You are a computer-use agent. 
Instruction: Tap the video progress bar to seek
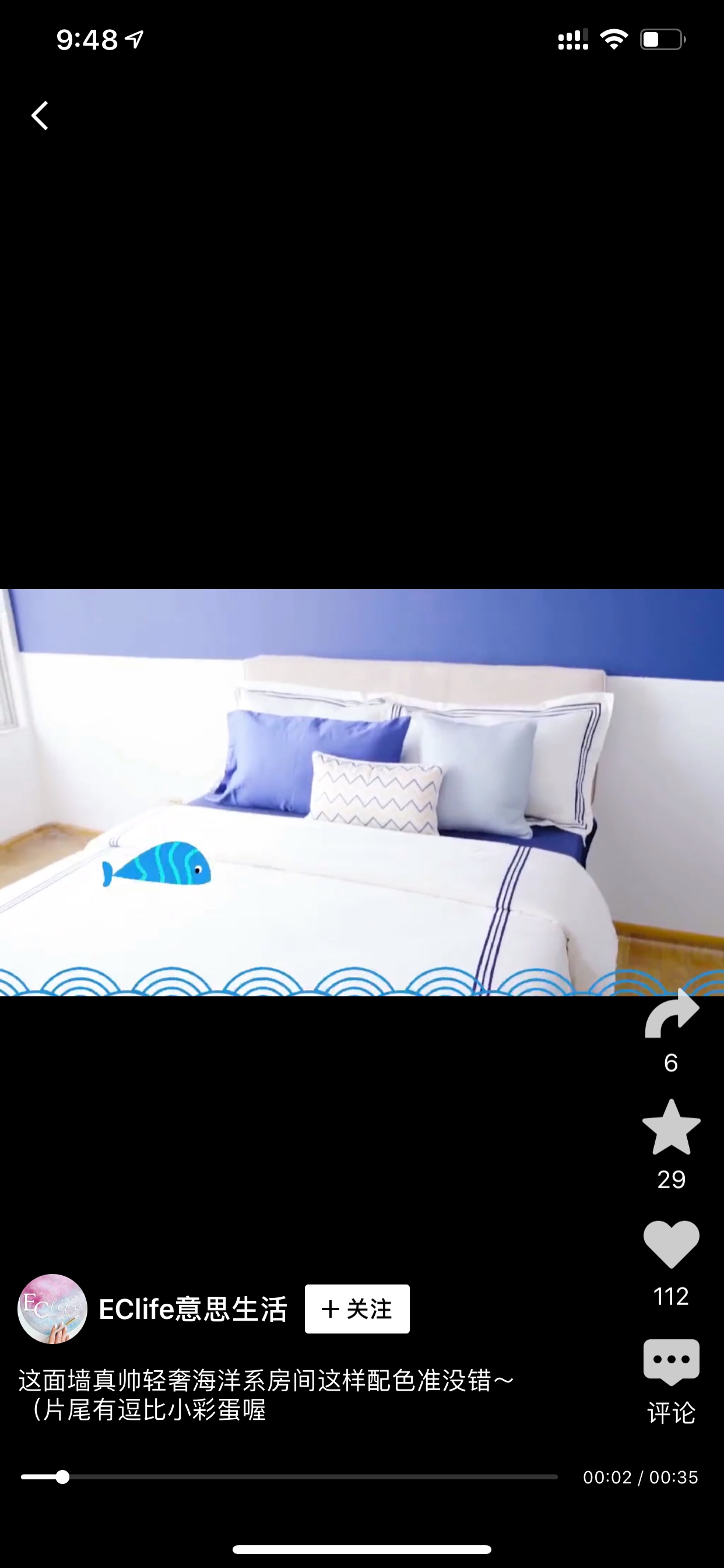pos(289,1476)
